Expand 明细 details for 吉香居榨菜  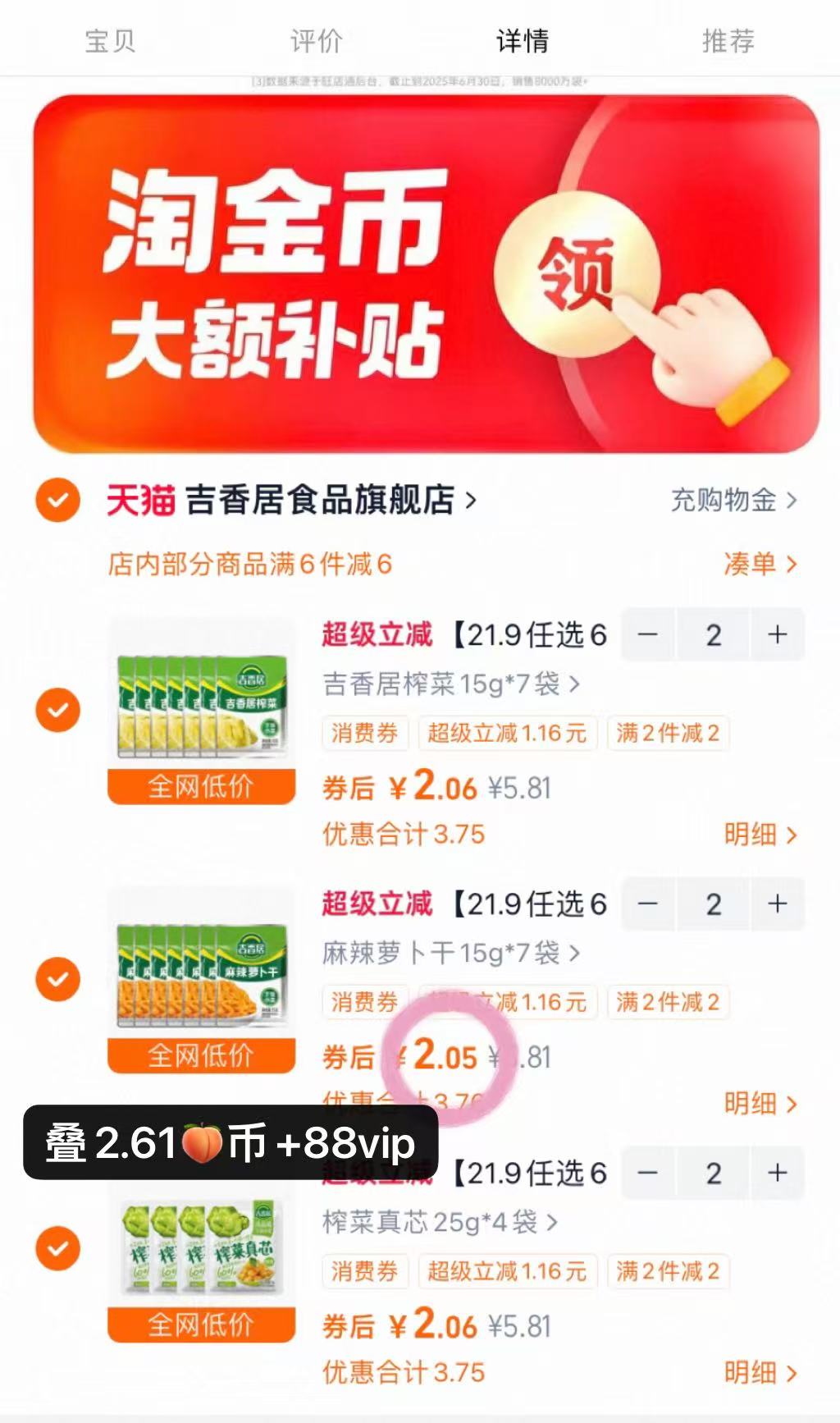pyautogui.click(x=751, y=833)
